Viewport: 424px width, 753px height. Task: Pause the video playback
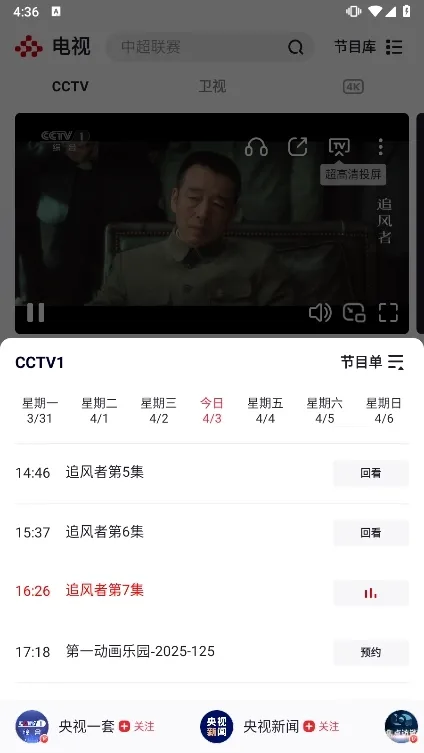pos(36,313)
